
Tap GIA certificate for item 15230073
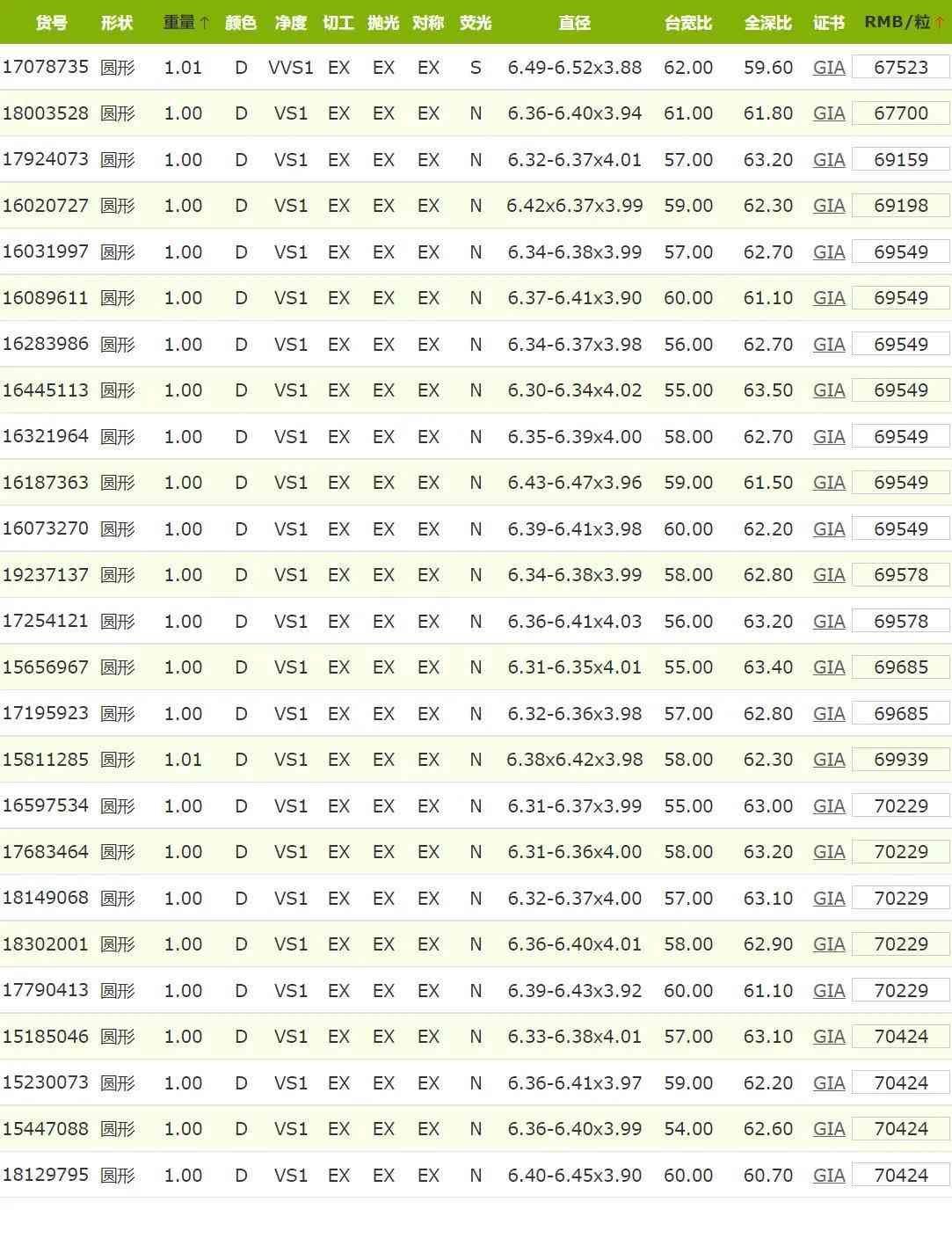coord(829,1083)
